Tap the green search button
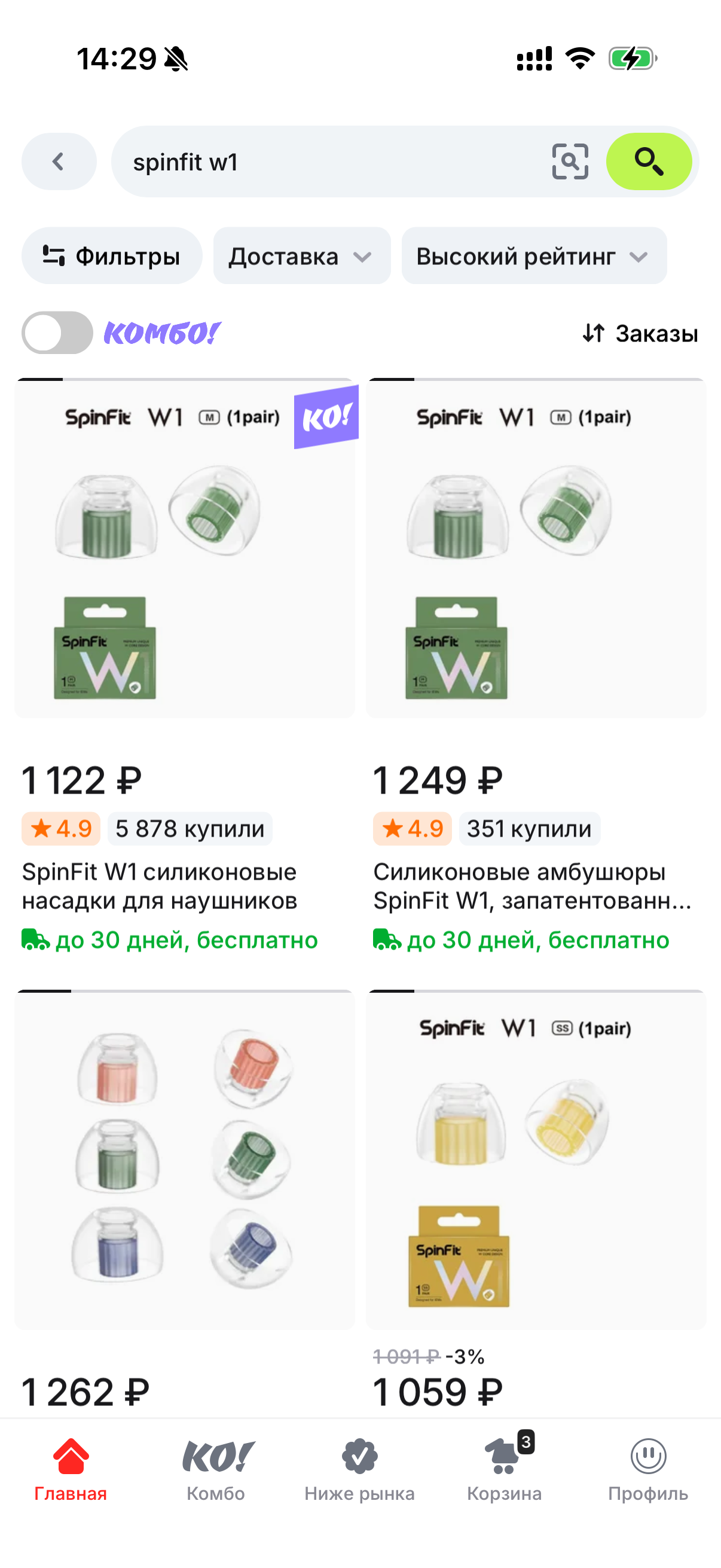Viewport: 721px width, 1568px height. [x=649, y=162]
